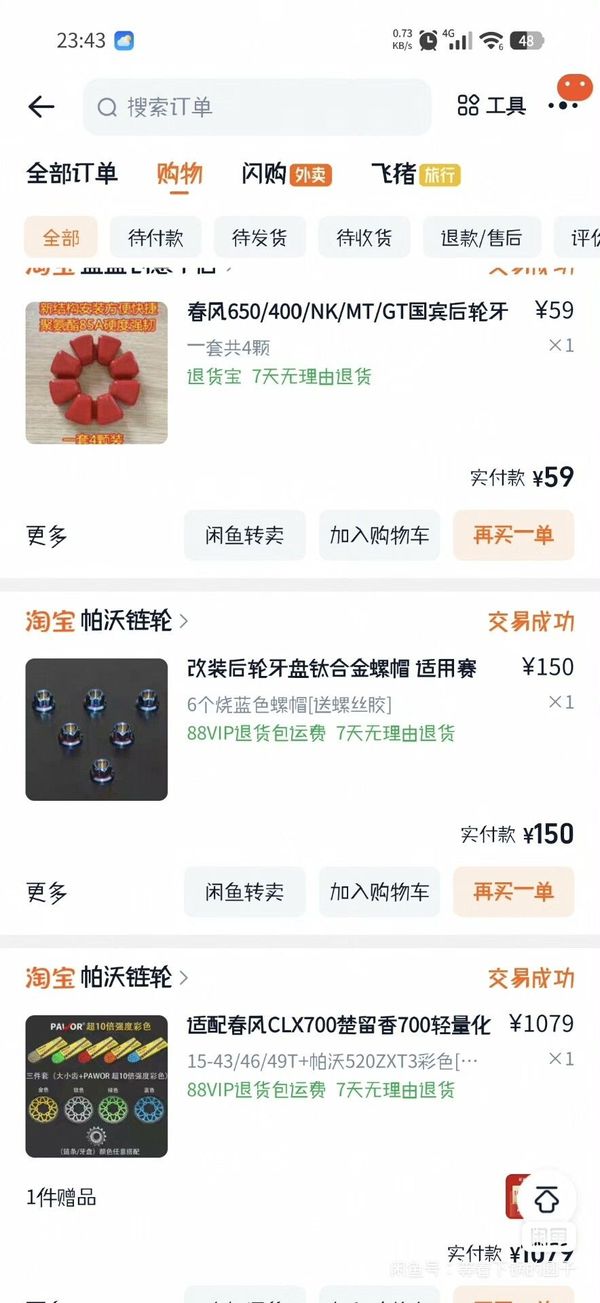Open 更多 options for the ¥150 order
This screenshot has width=600, height=1303.
click(47, 892)
